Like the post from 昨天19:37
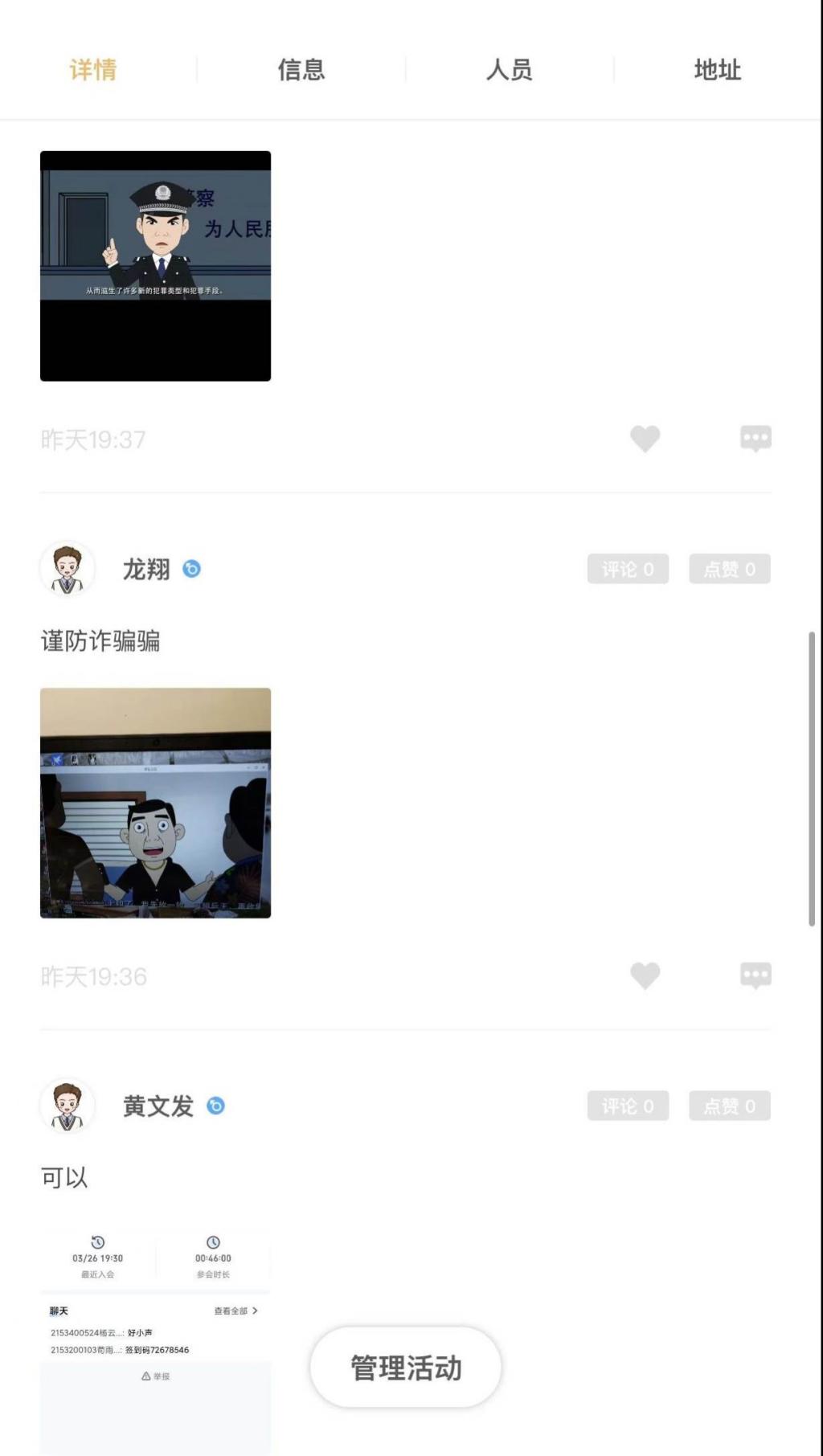Screen dimensions: 823x1456 pos(645,439)
